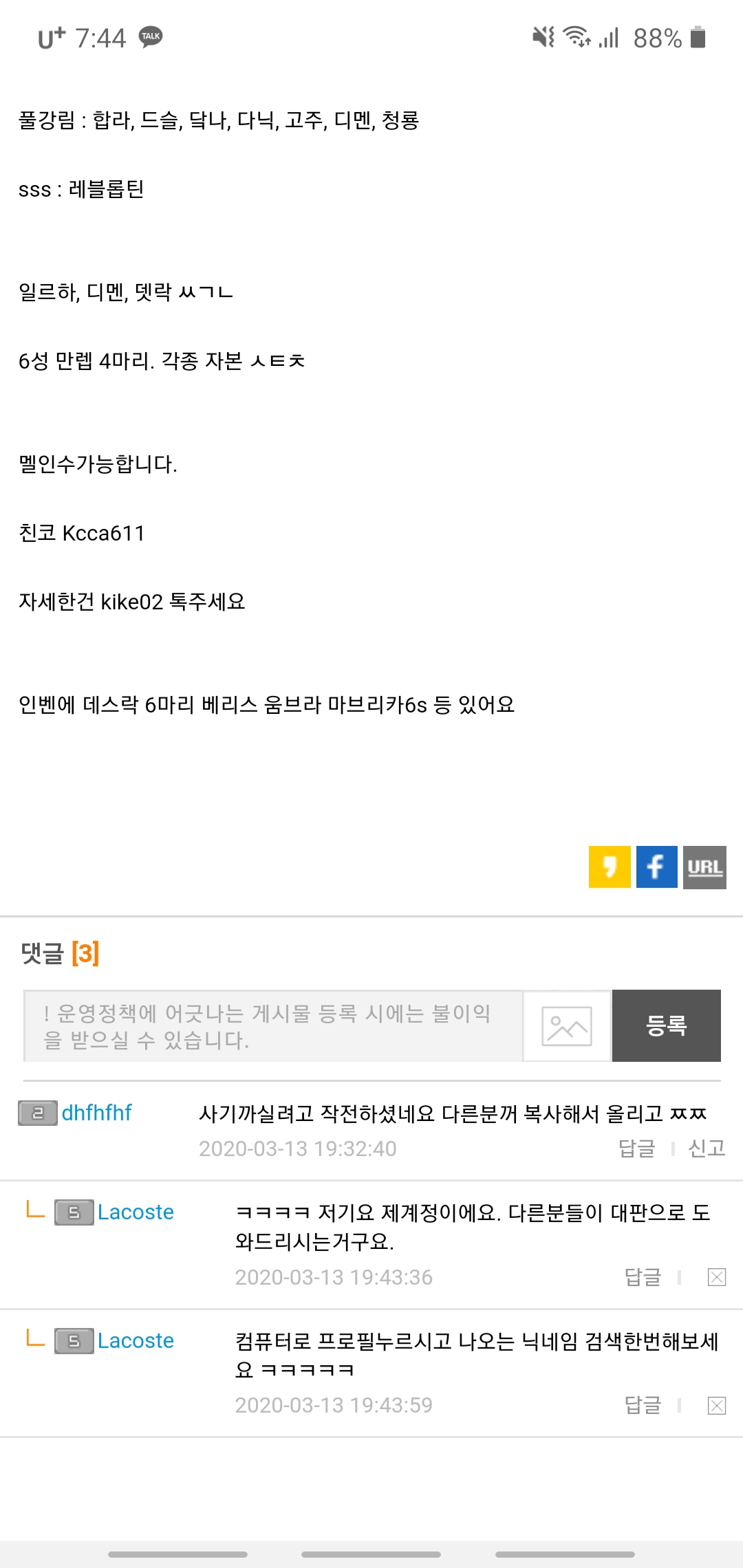
Task: Focus the comment input field
Action: pos(273,1026)
